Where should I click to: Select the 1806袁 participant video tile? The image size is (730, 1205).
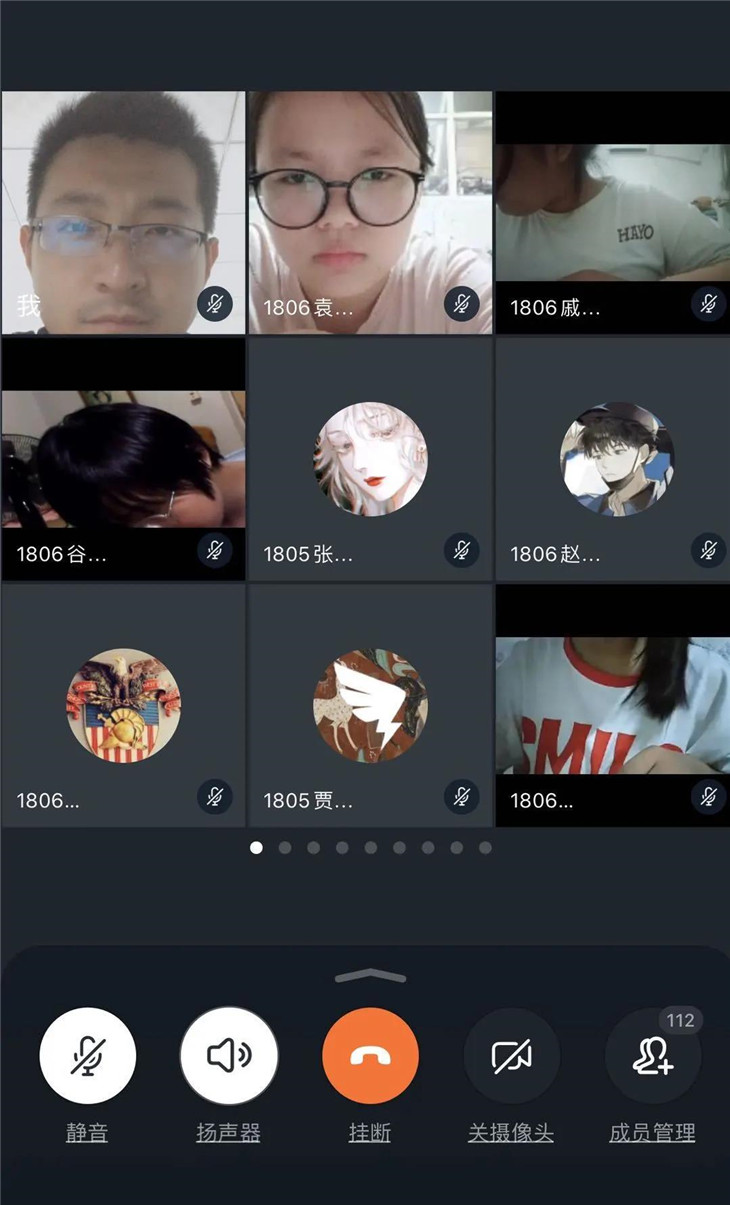coord(370,212)
